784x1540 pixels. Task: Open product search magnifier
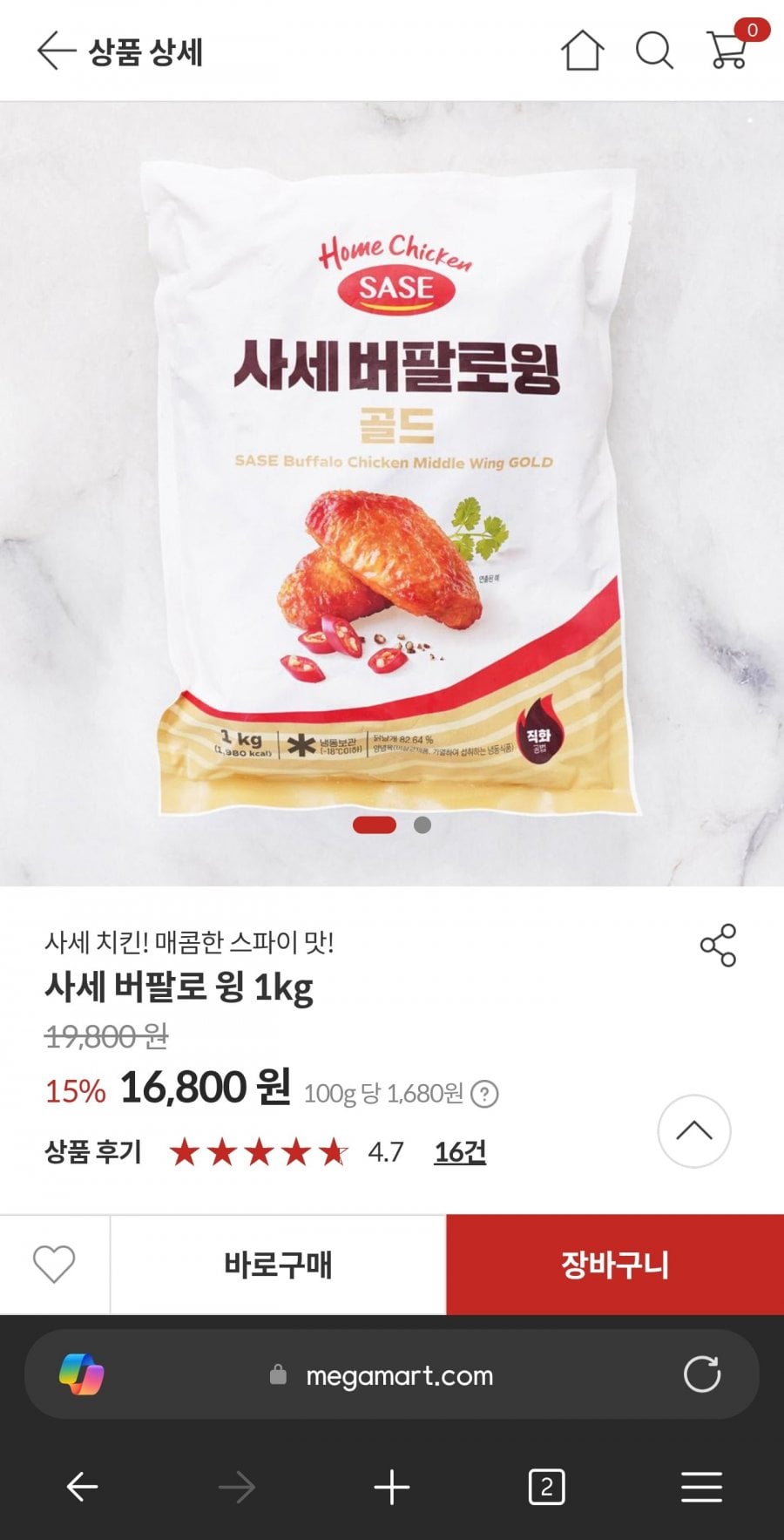(x=654, y=51)
